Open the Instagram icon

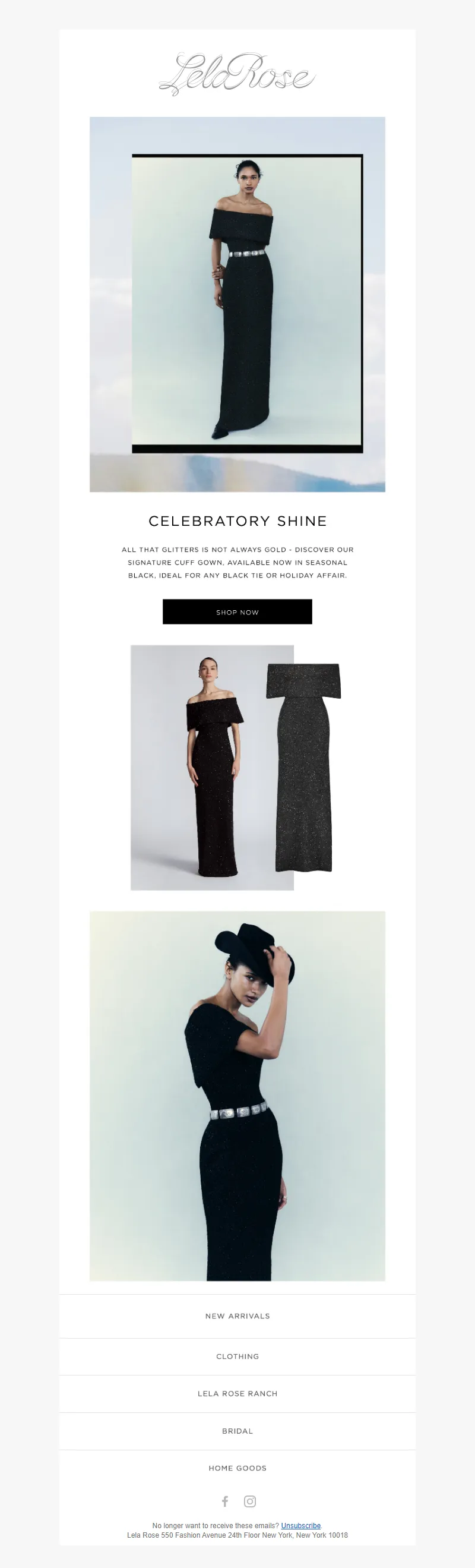250,1501
